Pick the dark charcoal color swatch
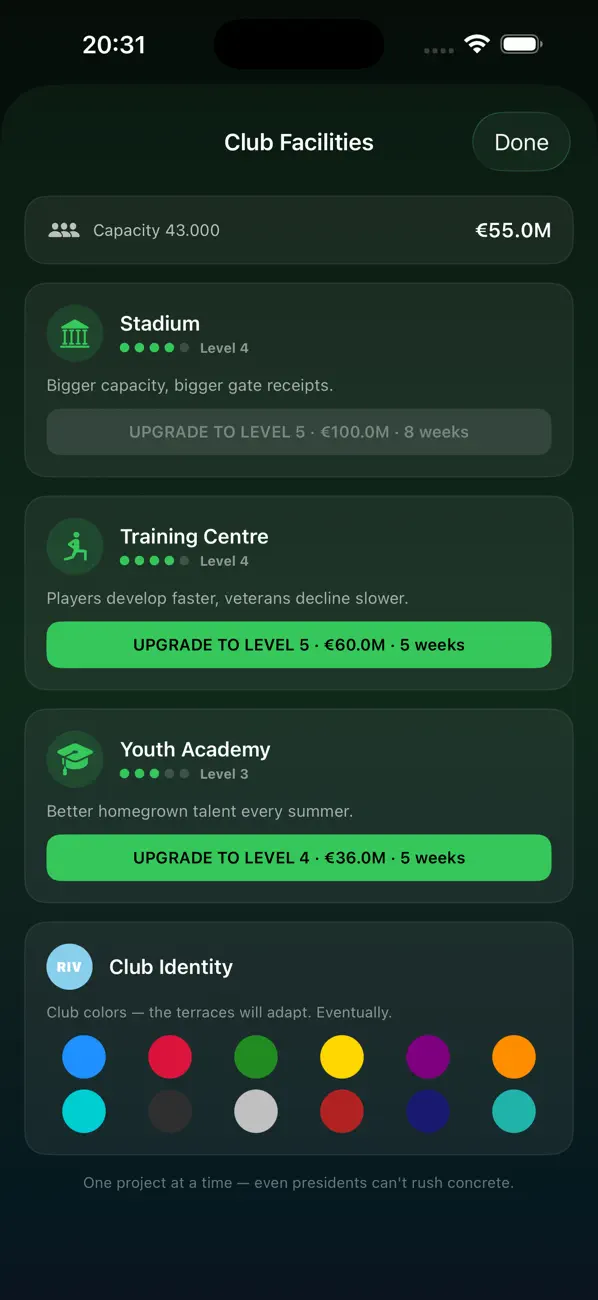This screenshot has width=598, height=1300. coord(170,1111)
